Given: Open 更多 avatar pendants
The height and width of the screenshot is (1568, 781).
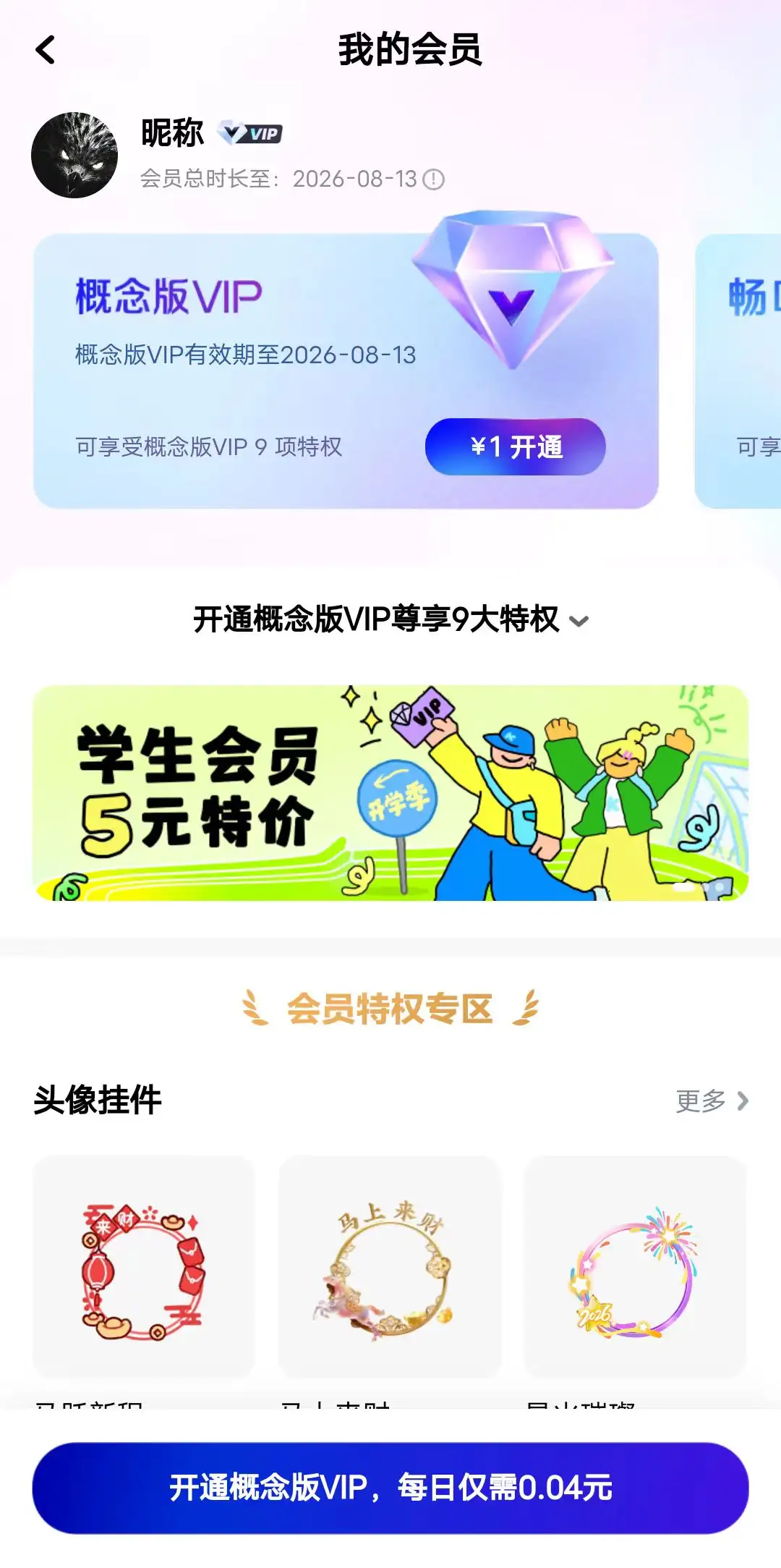Looking at the screenshot, I should [x=712, y=1101].
